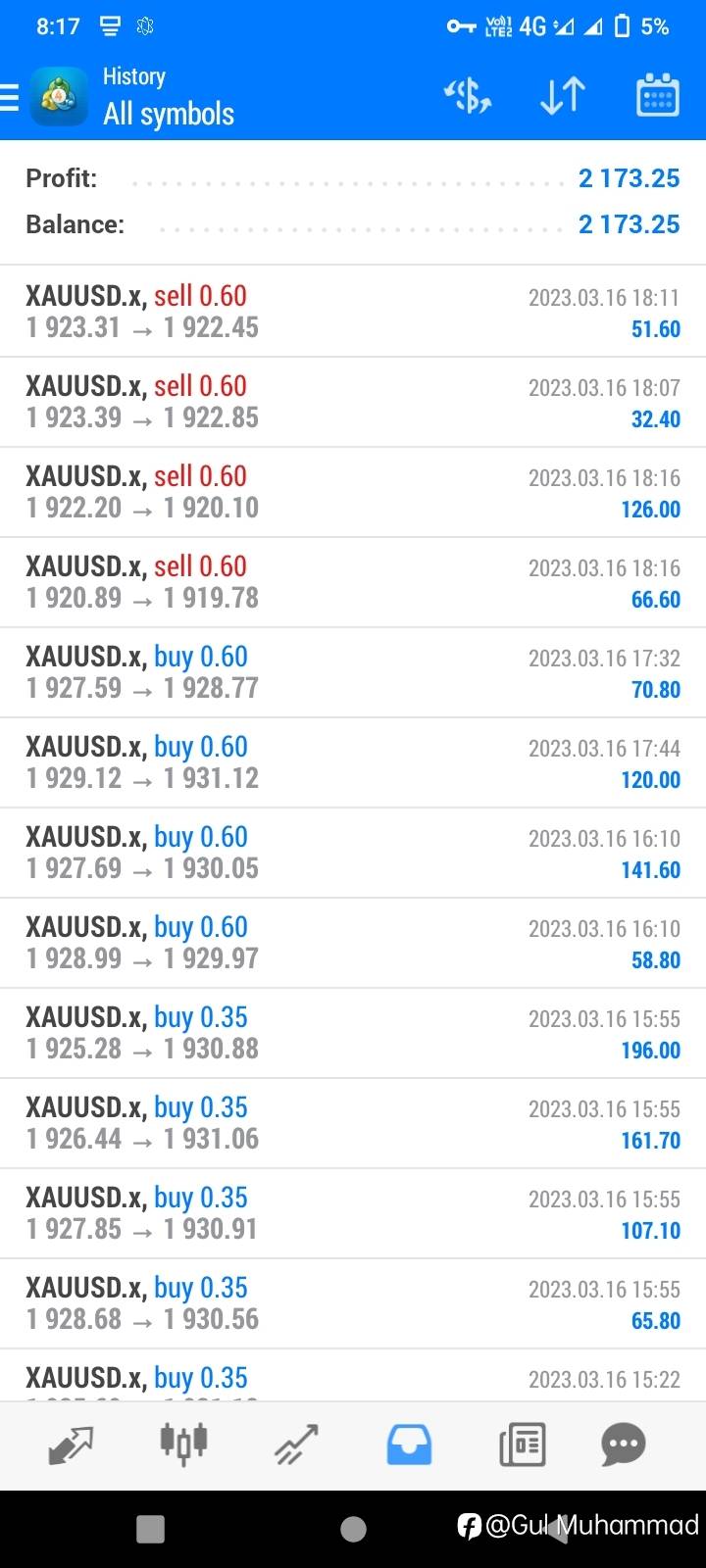This screenshot has width=706, height=1568.
Task: Change the history sort order
Action: pos(563,96)
